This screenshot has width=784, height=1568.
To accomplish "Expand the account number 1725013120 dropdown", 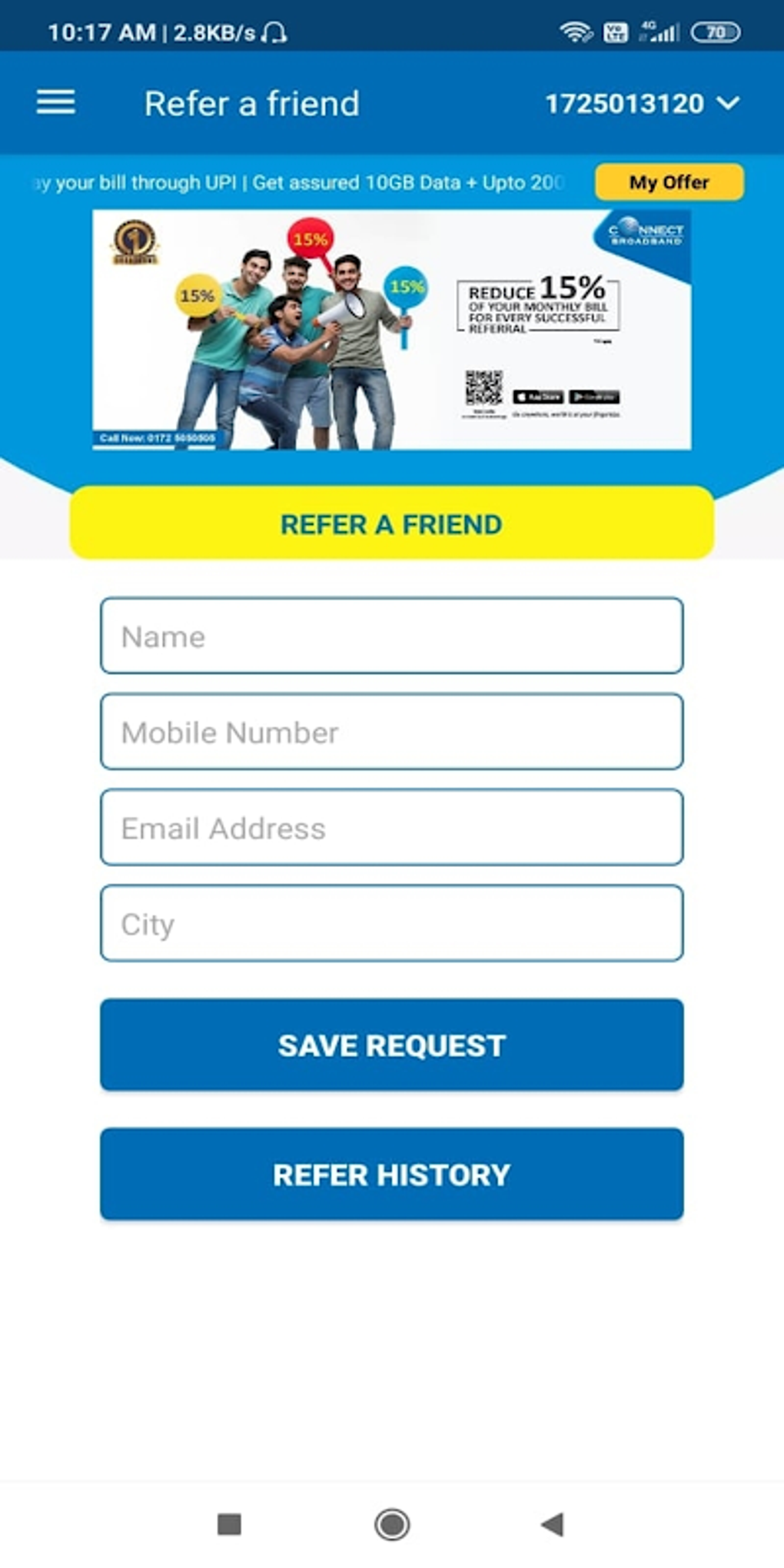I will click(x=643, y=103).
